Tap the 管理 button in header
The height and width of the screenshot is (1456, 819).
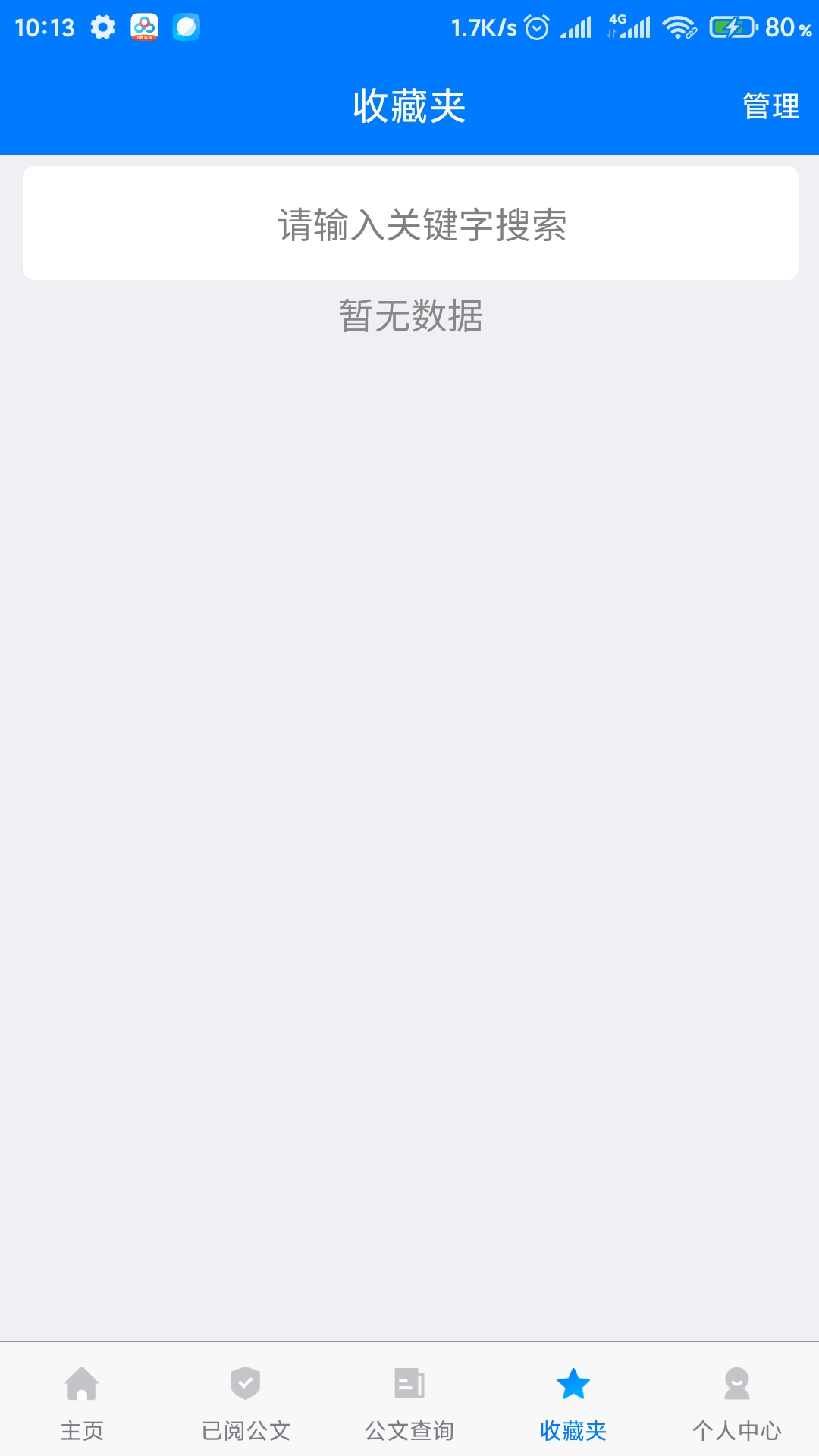[x=770, y=106]
